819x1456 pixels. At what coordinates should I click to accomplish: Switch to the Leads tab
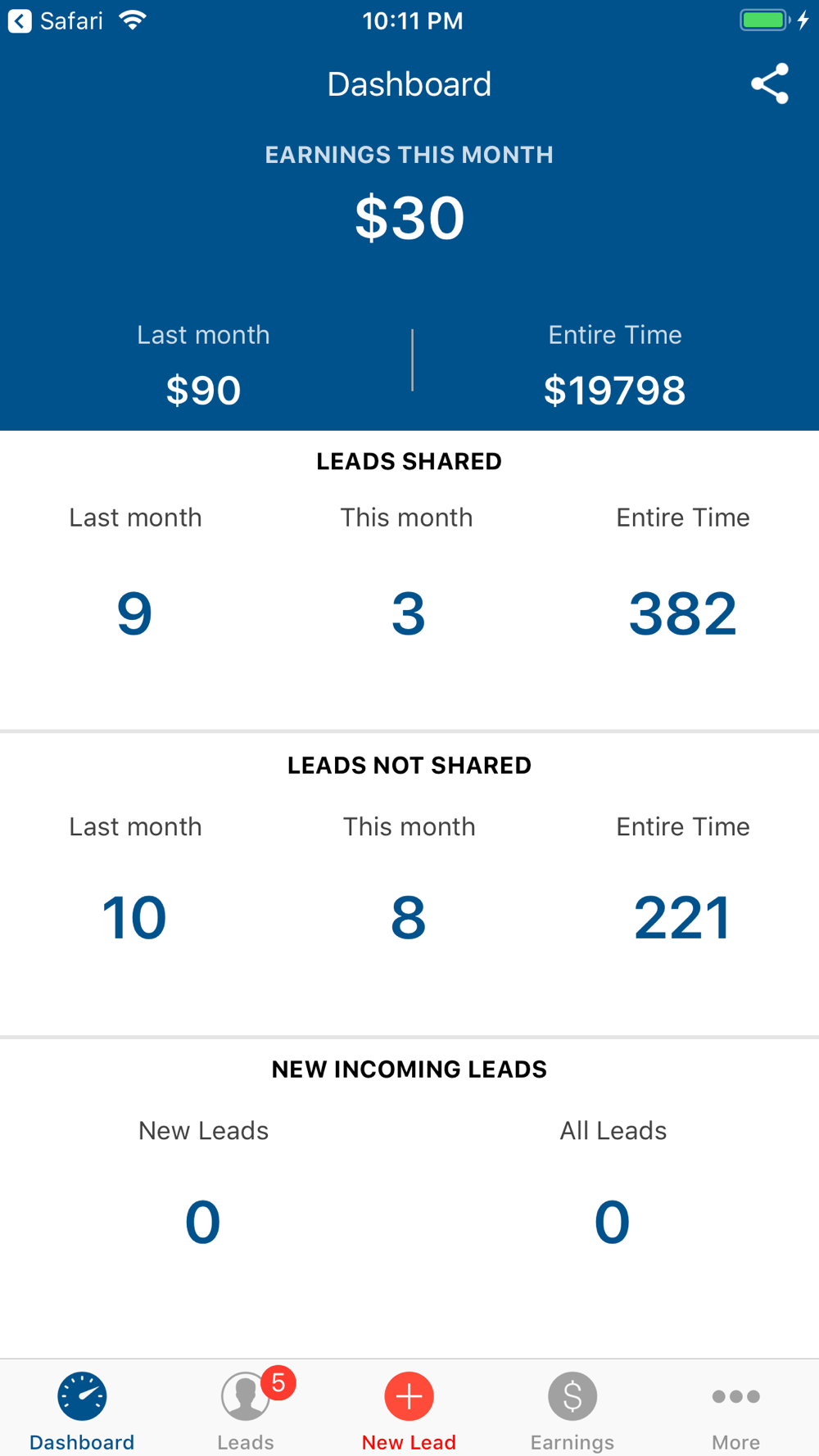pyautogui.click(x=246, y=1410)
